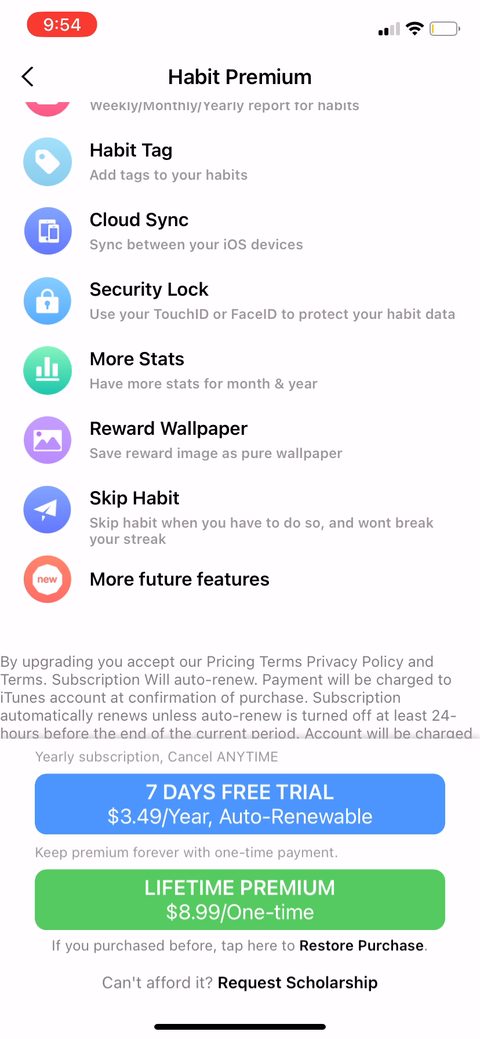This screenshot has width=480, height=1039.
Task: Buy Lifetime Premium for $8.99
Action: [240, 900]
